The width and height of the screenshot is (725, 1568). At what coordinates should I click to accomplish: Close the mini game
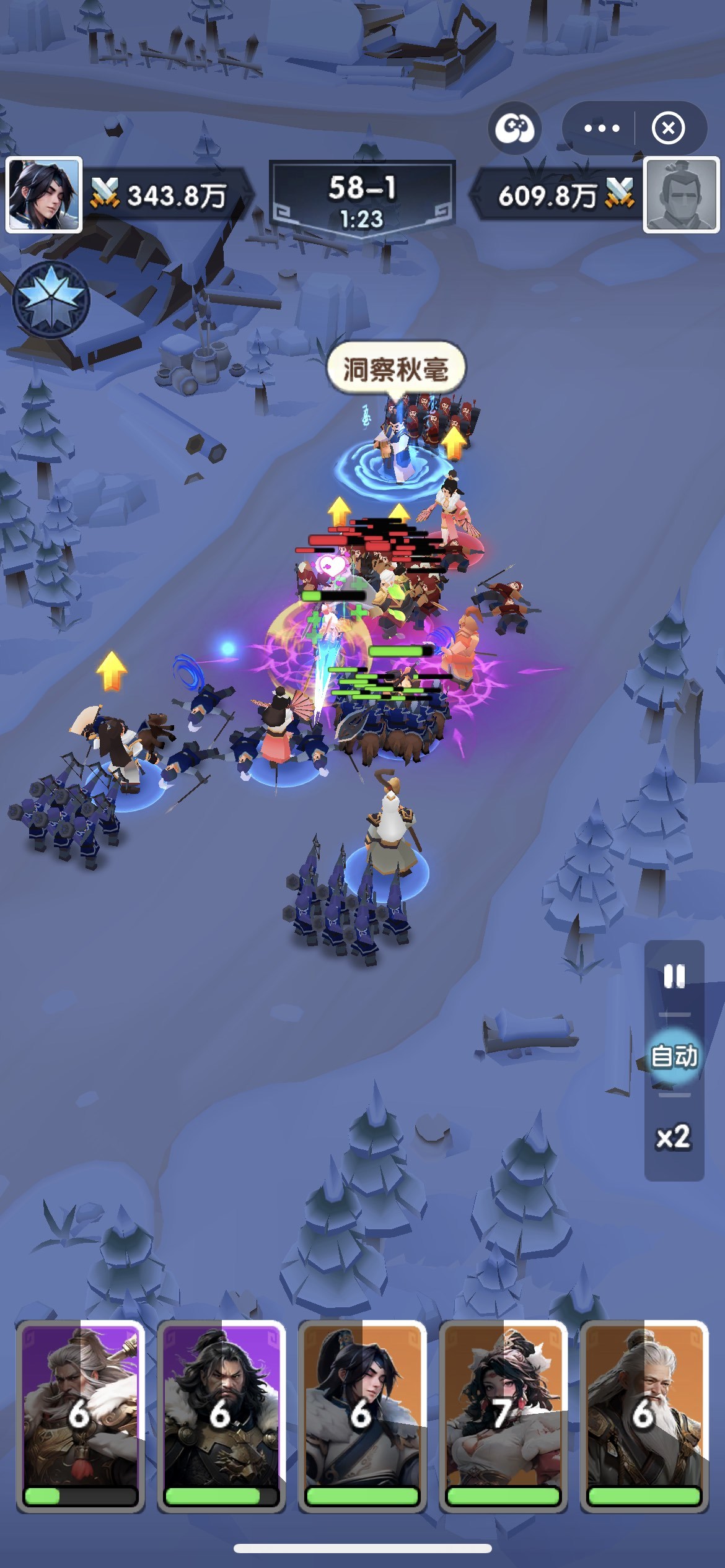click(668, 128)
